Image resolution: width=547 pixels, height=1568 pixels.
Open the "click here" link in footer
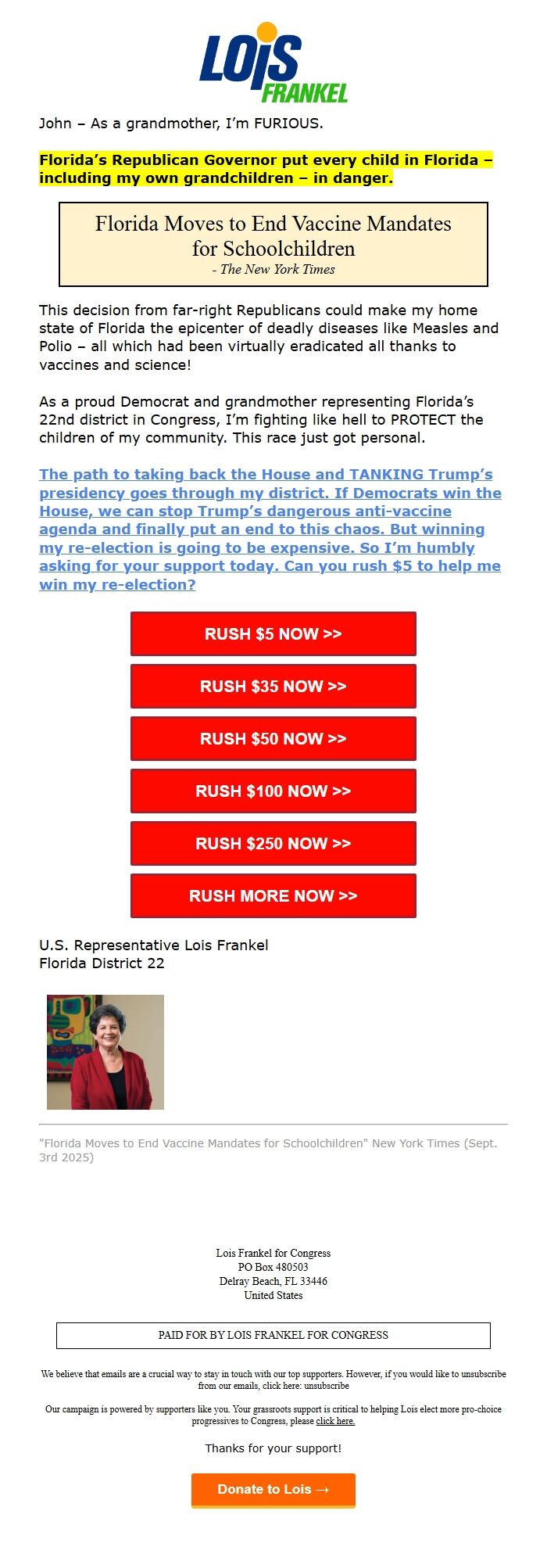[x=335, y=1421]
